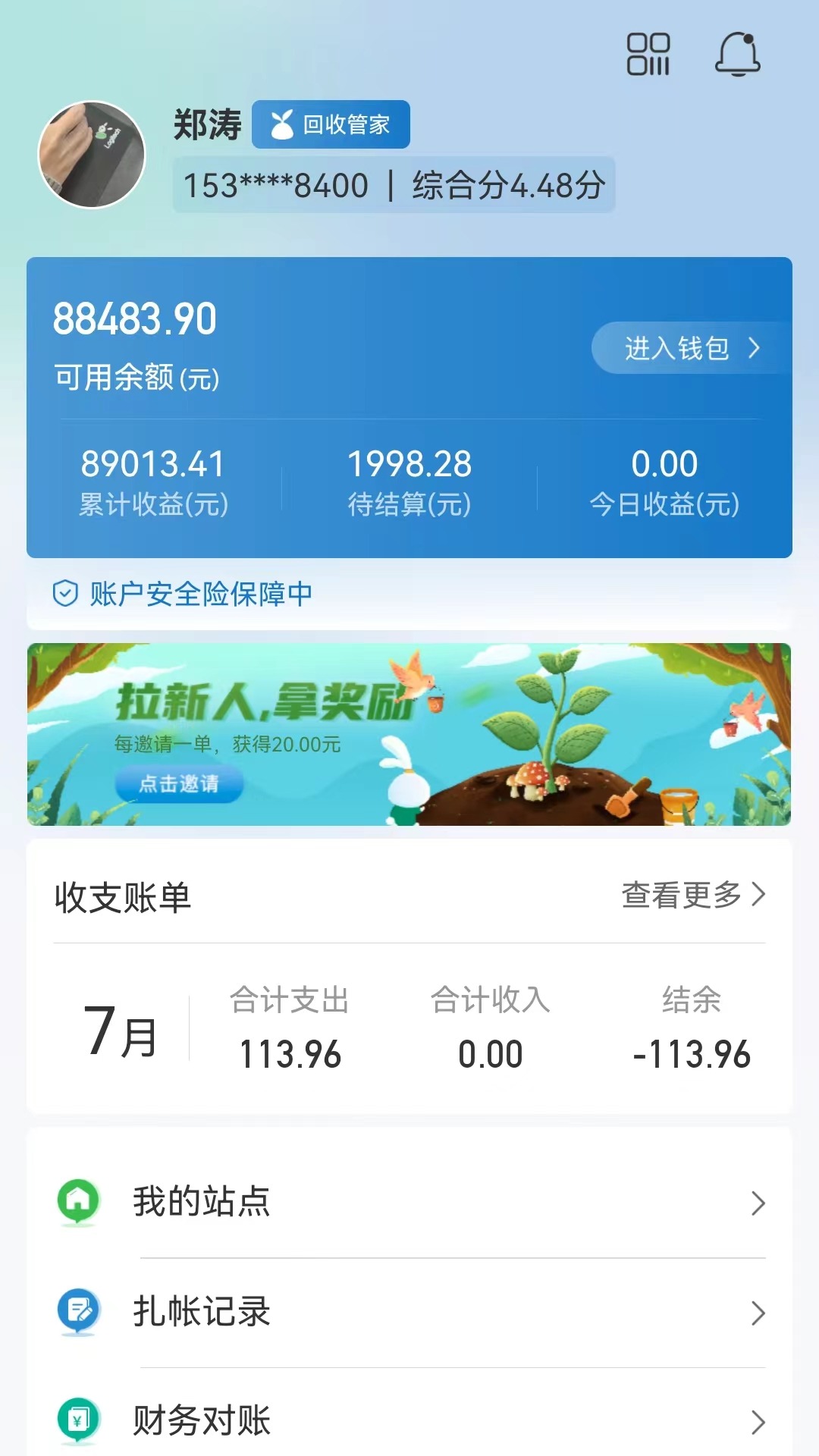Expand the 我的站点 row chevron
819x1456 pixels.
pos(756,1201)
